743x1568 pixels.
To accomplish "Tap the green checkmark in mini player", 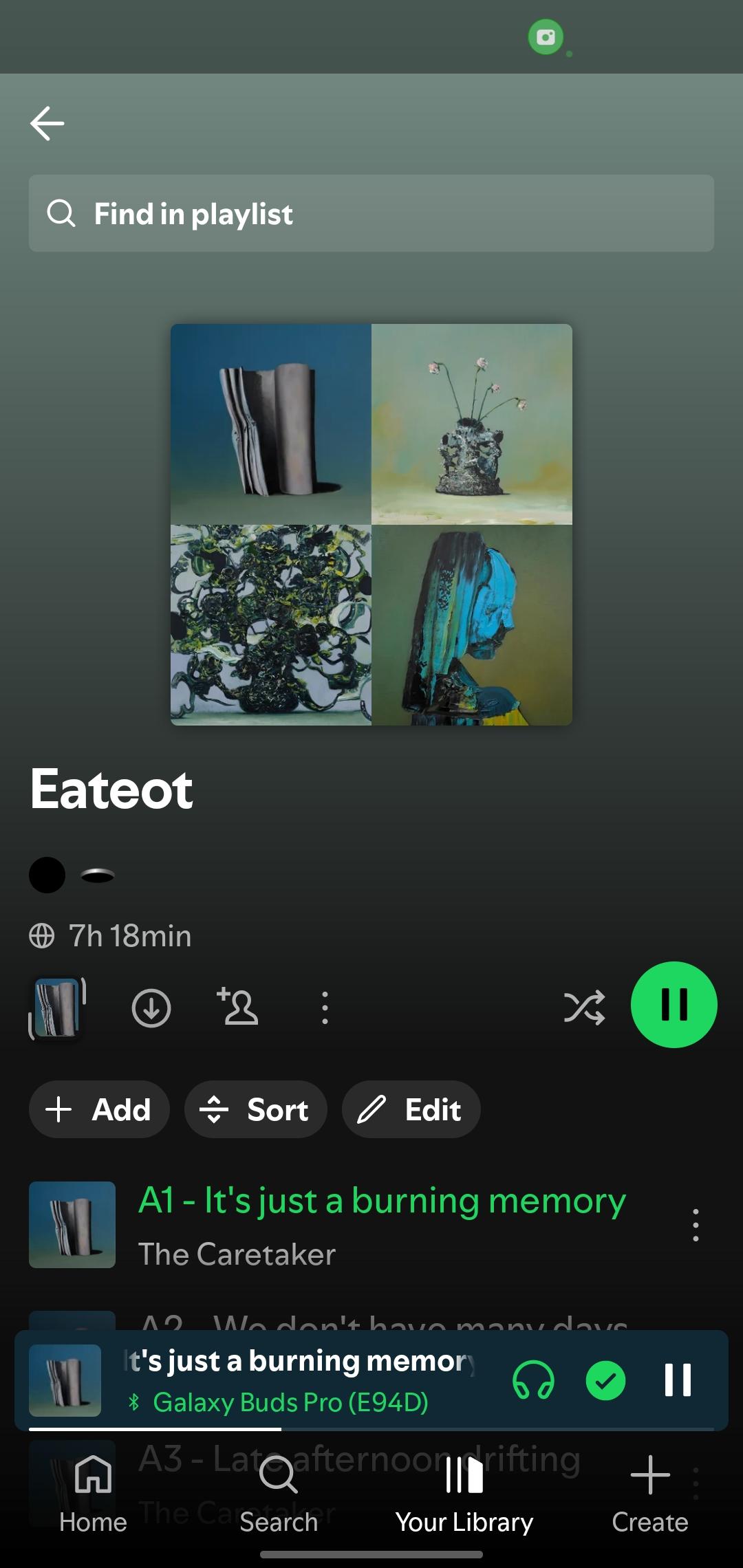I will pos(605,1380).
